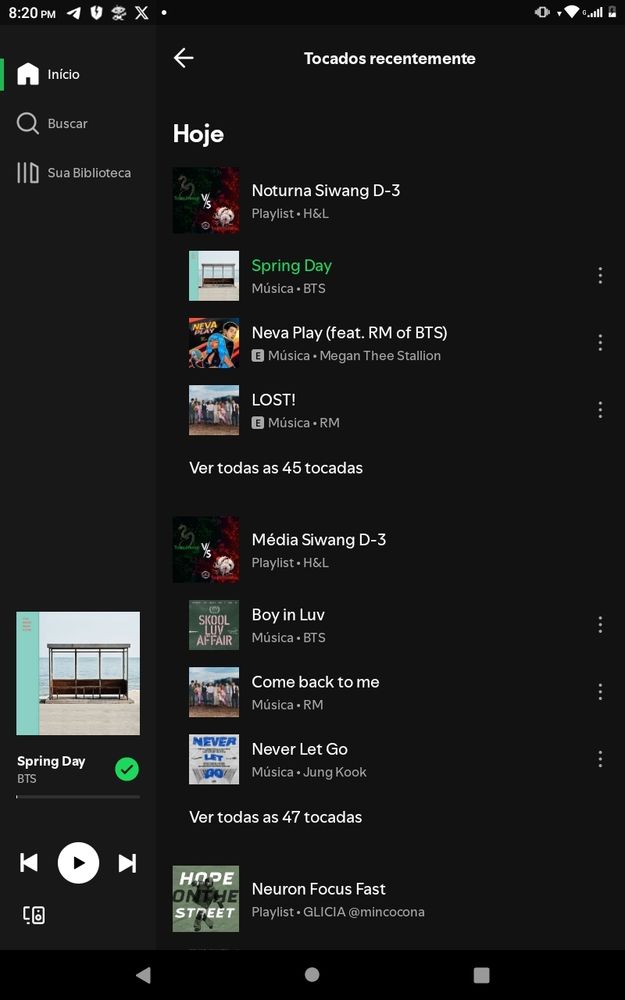Open more options for Spring Day
Image resolution: width=625 pixels, height=1000 pixels.
(600, 276)
